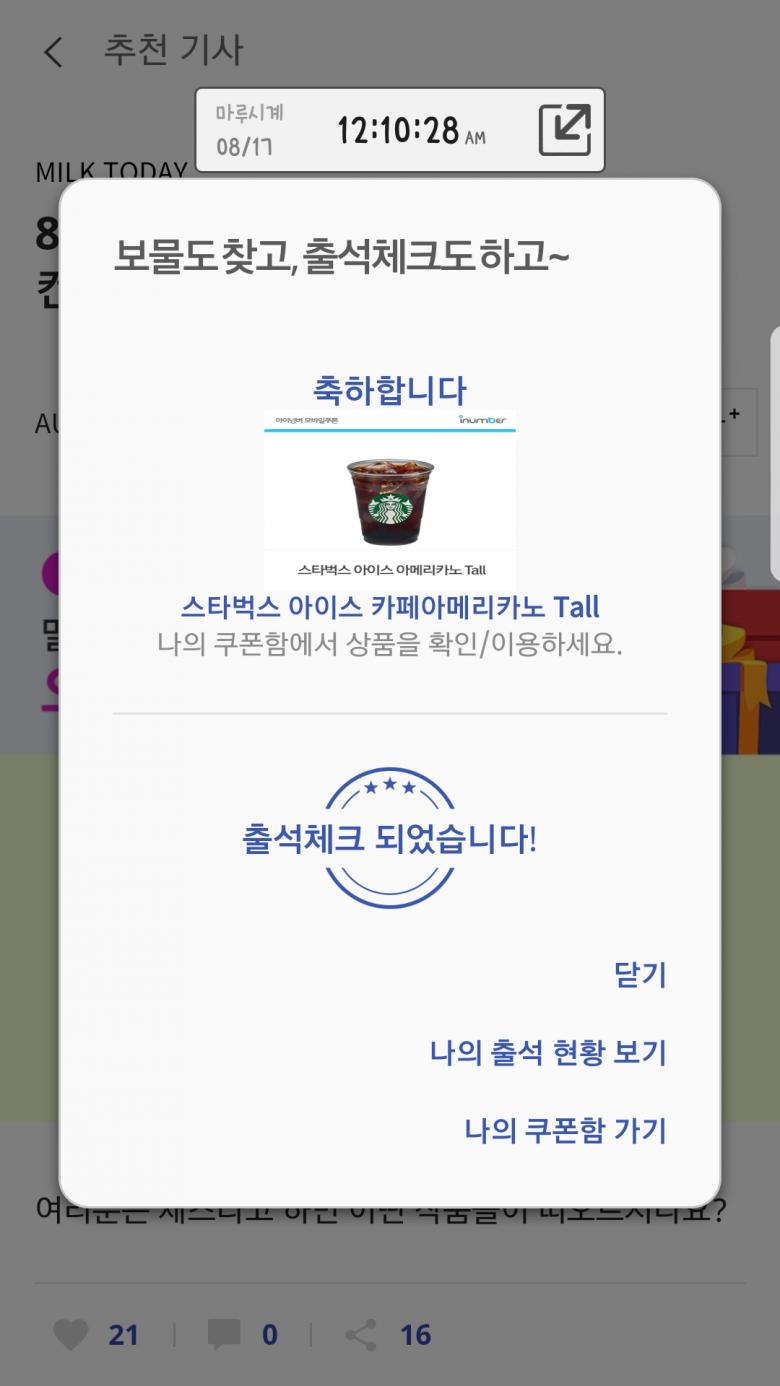Expand the floating 마루시계 clock widget

[x=565, y=130]
